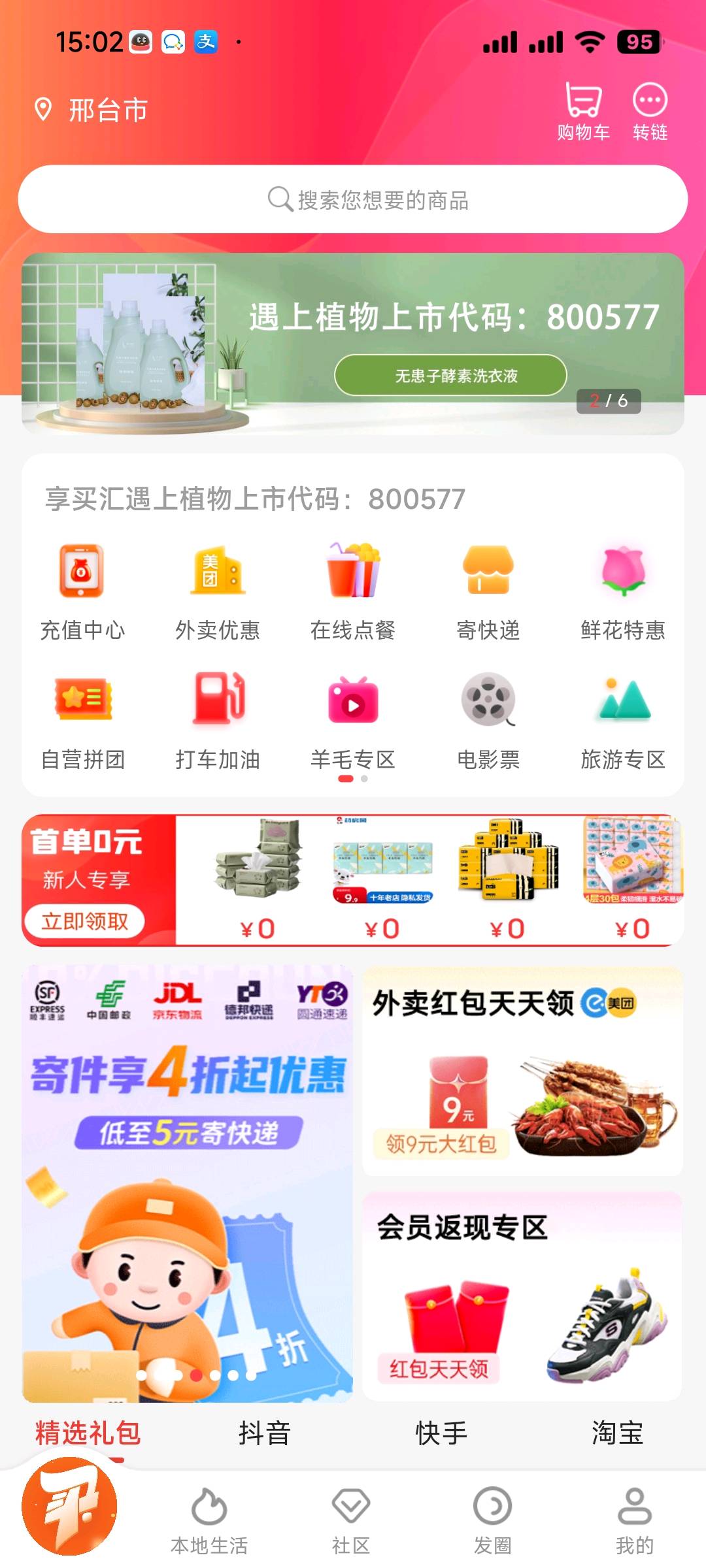This screenshot has height=1568, width=706.
Task: Switch to the 抖音 tab
Action: [x=264, y=1433]
